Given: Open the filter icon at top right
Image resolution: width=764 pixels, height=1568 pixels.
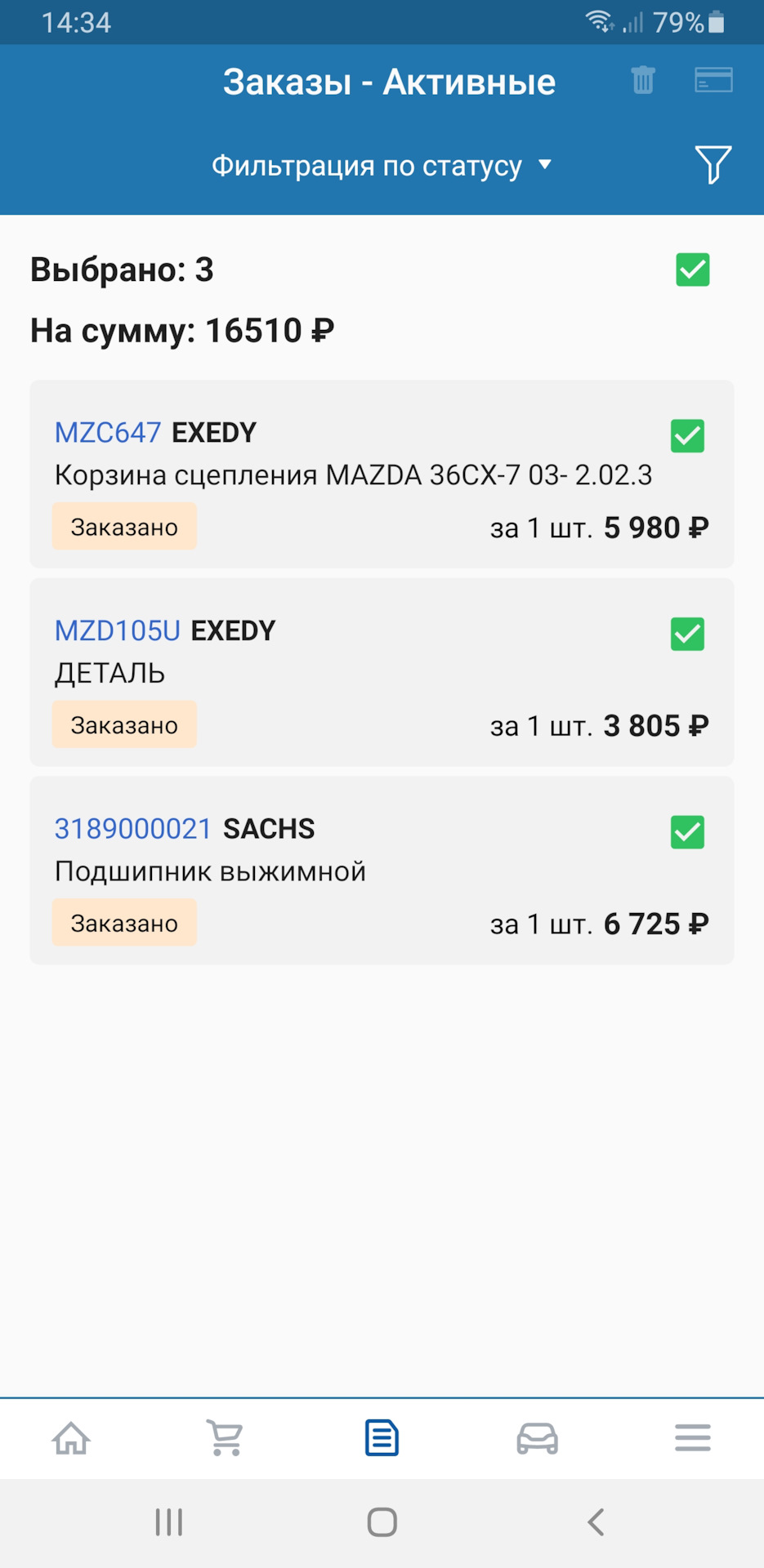Looking at the screenshot, I should coord(713,164).
